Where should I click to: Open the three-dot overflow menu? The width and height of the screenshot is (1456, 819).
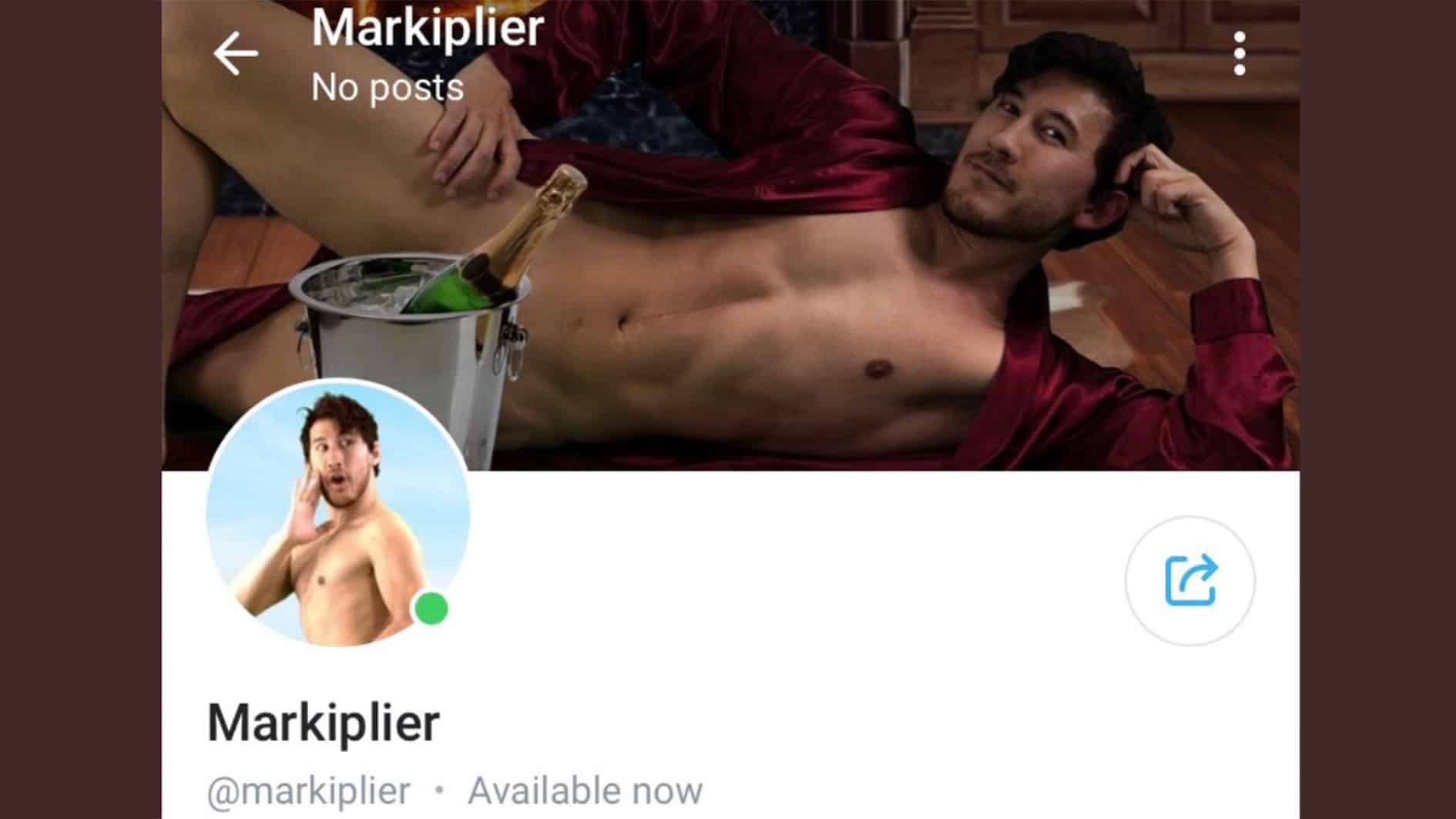pyautogui.click(x=1239, y=54)
